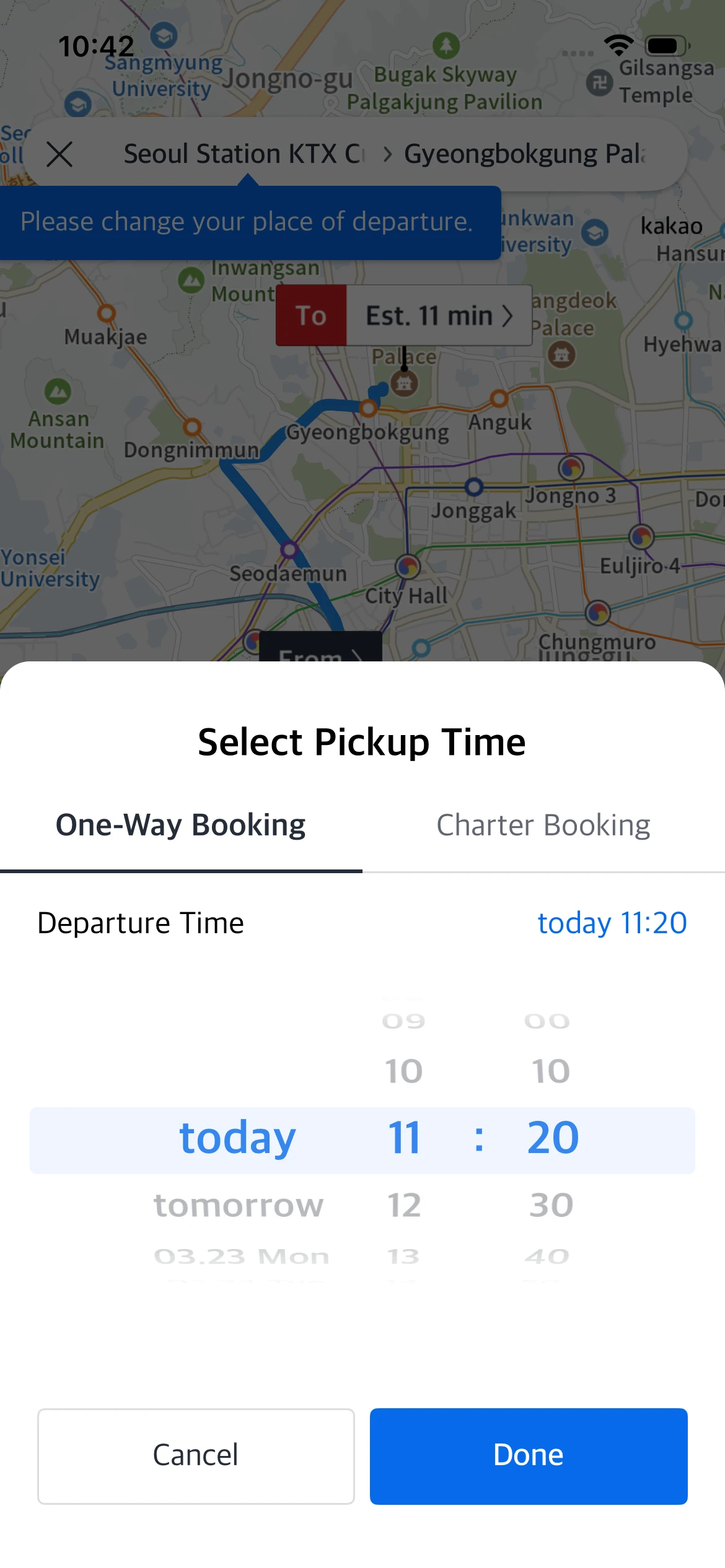
Task: Open the From location details
Action: tap(322, 653)
